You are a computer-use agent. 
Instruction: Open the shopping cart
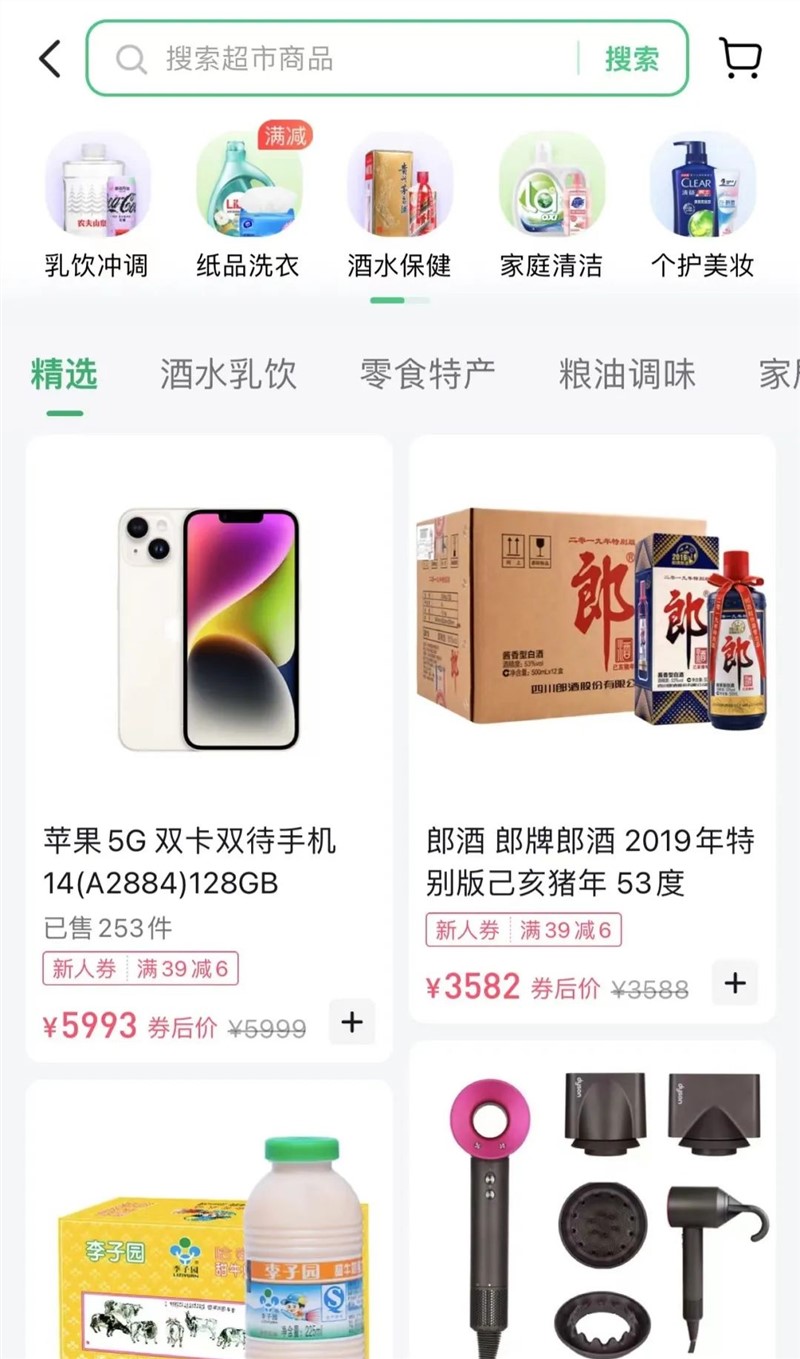[x=740, y=59]
